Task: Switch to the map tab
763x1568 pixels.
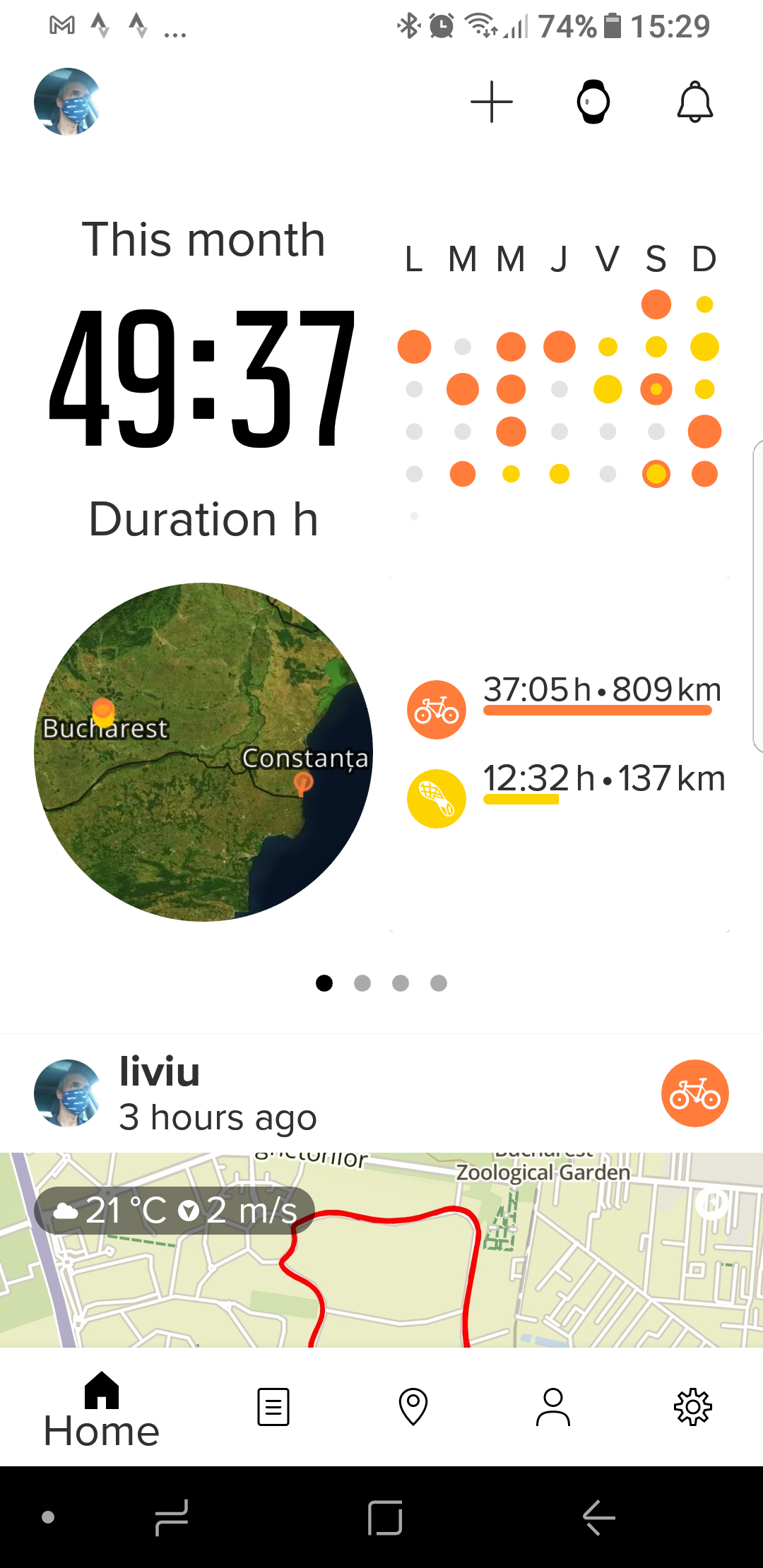Action: point(413,1407)
